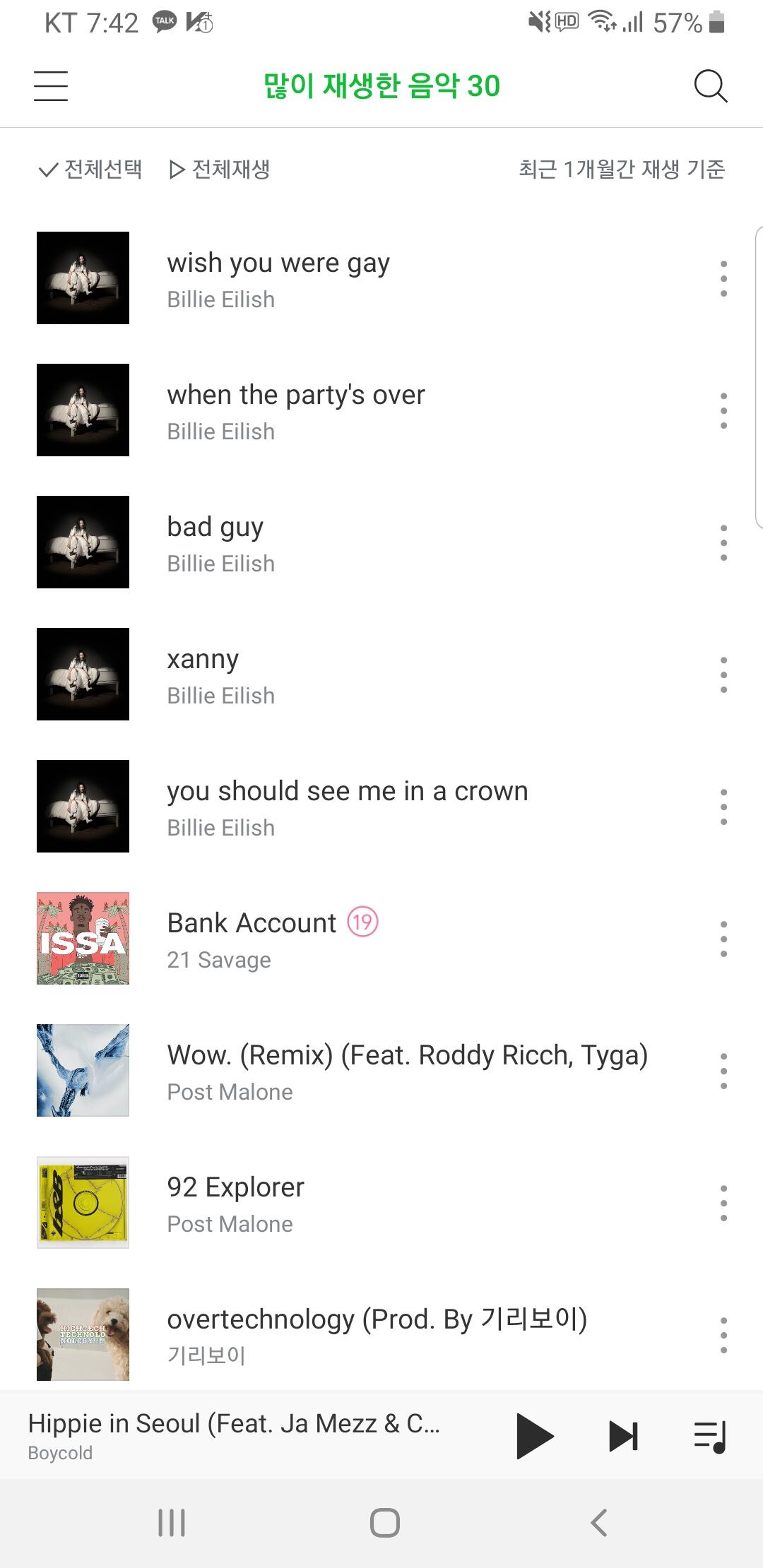Open the Hippie in Seoul now-playing title
Screen dimensions: 763x1568
[233, 1424]
